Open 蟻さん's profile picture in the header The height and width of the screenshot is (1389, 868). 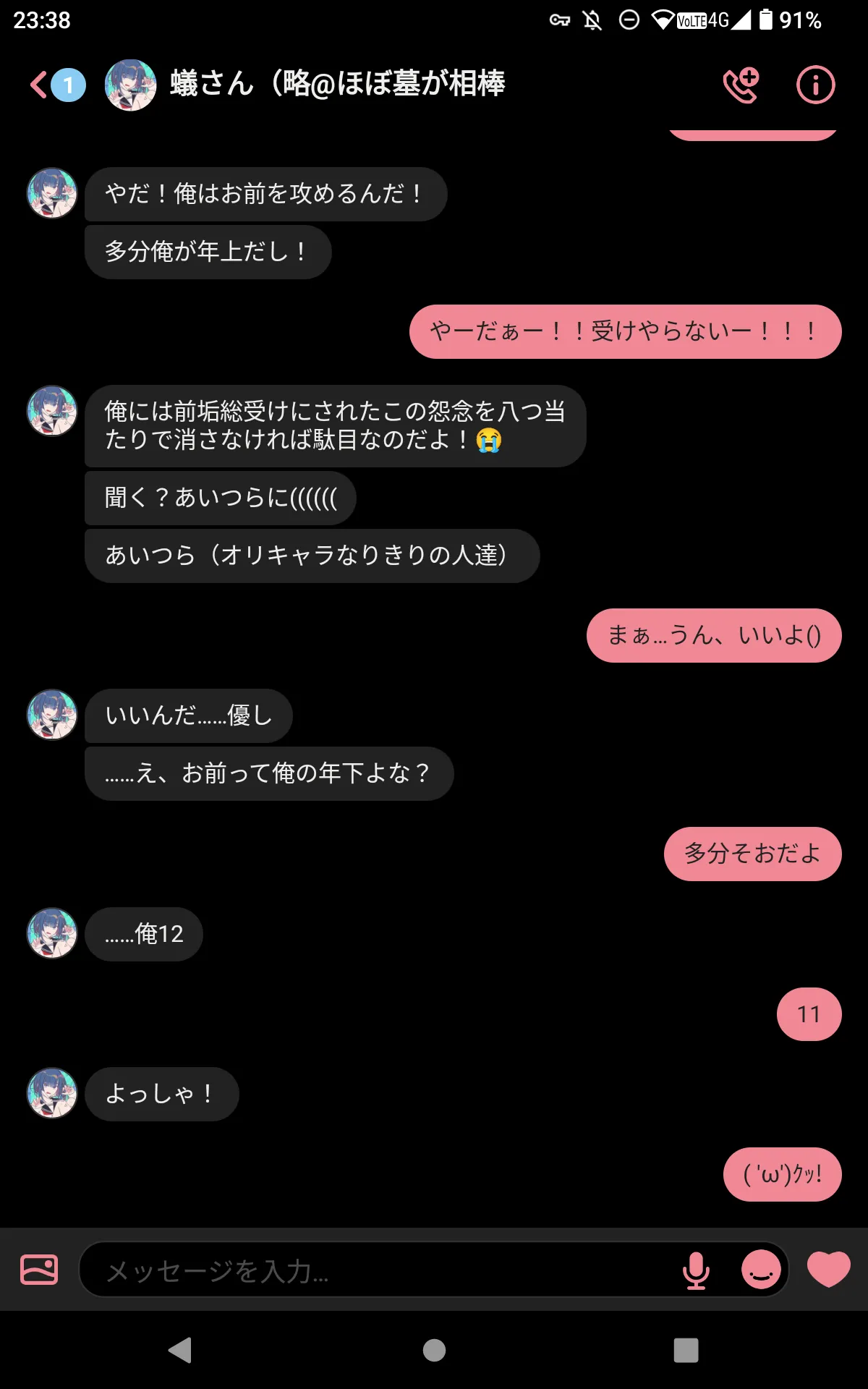(x=130, y=85)
